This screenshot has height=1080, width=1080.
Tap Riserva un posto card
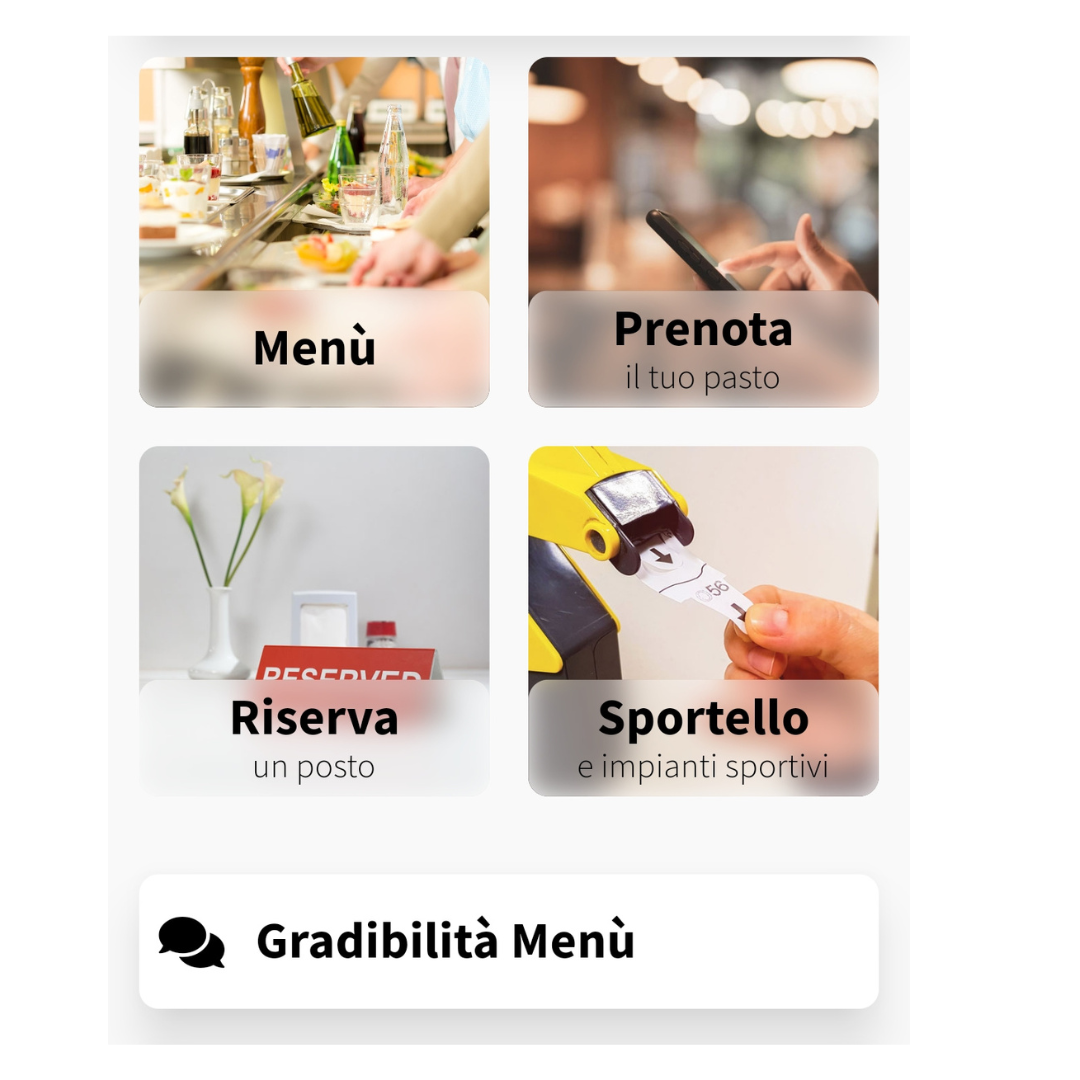(314, 621)
